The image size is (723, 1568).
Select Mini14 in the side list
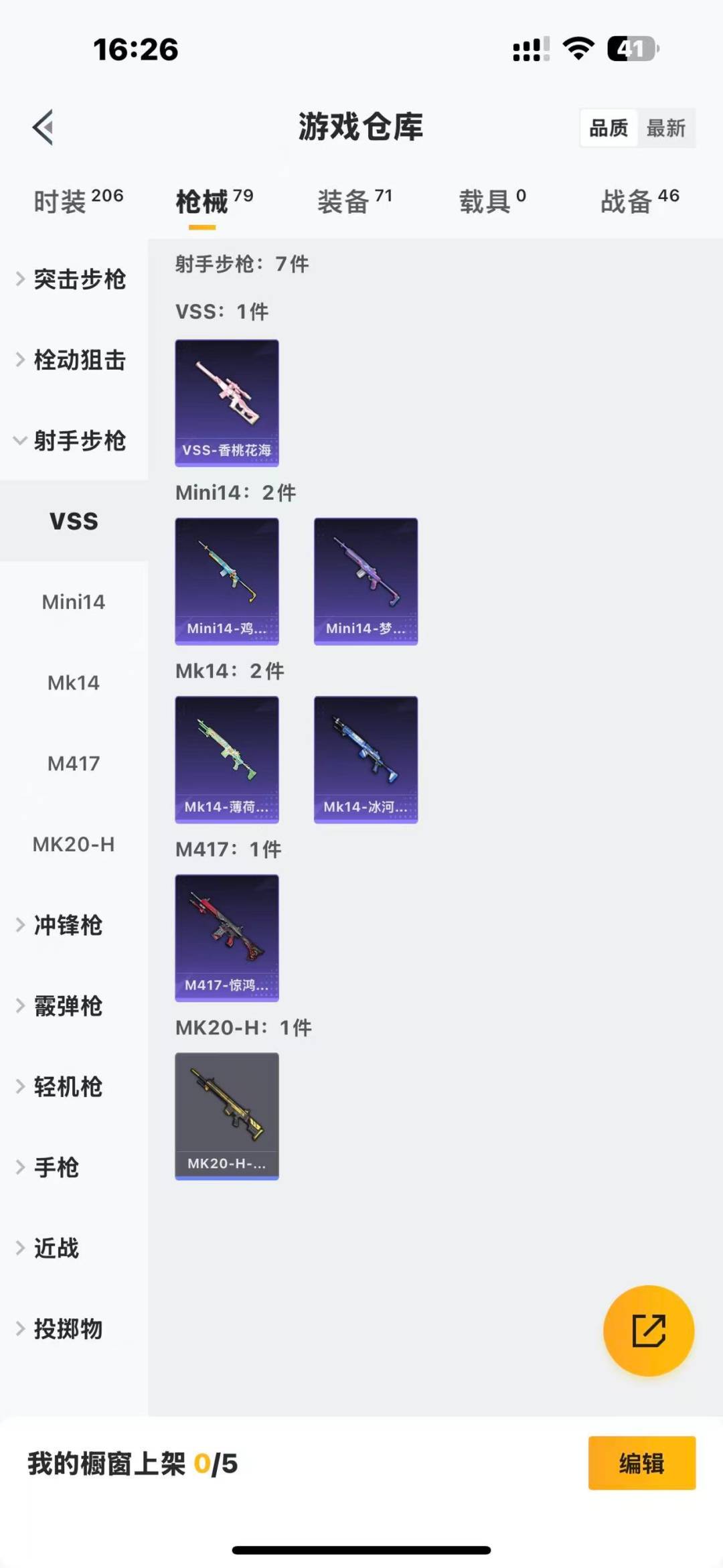pyautogui.click(x=74, y=602)
